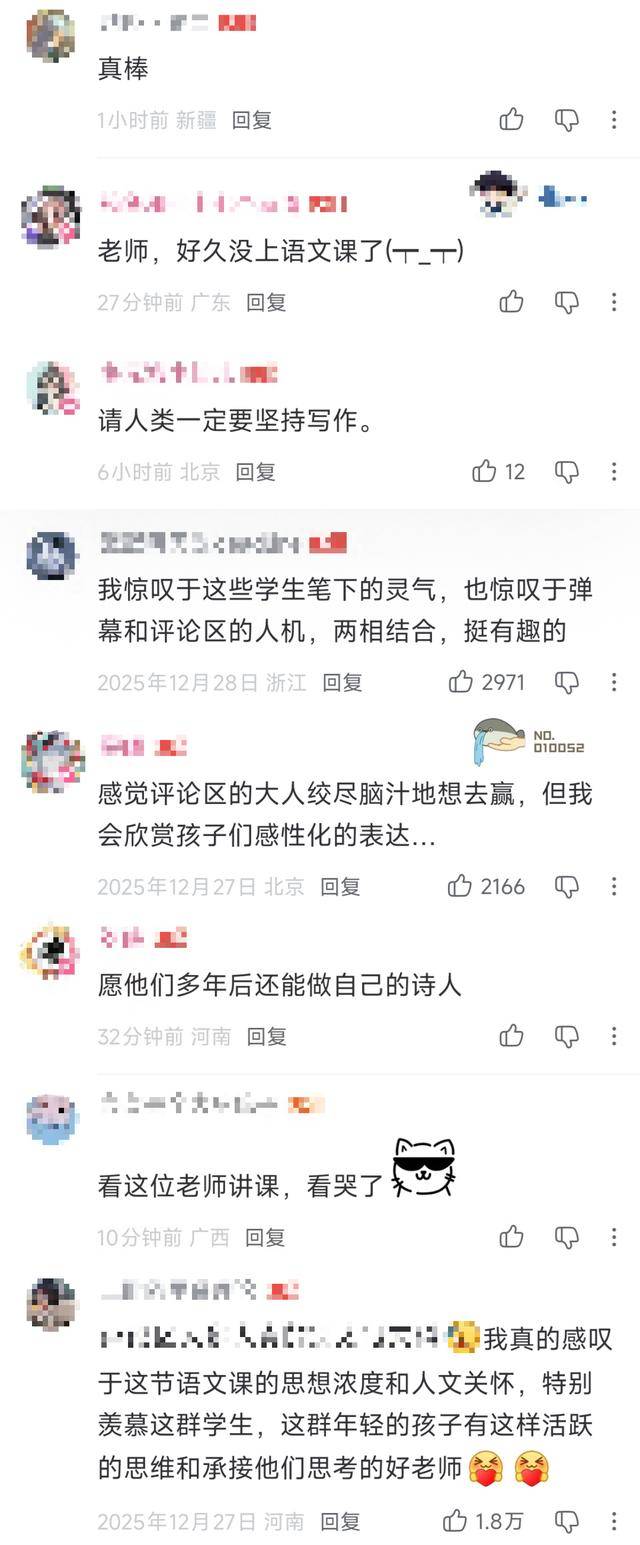
Task: Reply to the 我惊叹于这些学生笔下的灵气 comment
Action: tap(342, 682)
